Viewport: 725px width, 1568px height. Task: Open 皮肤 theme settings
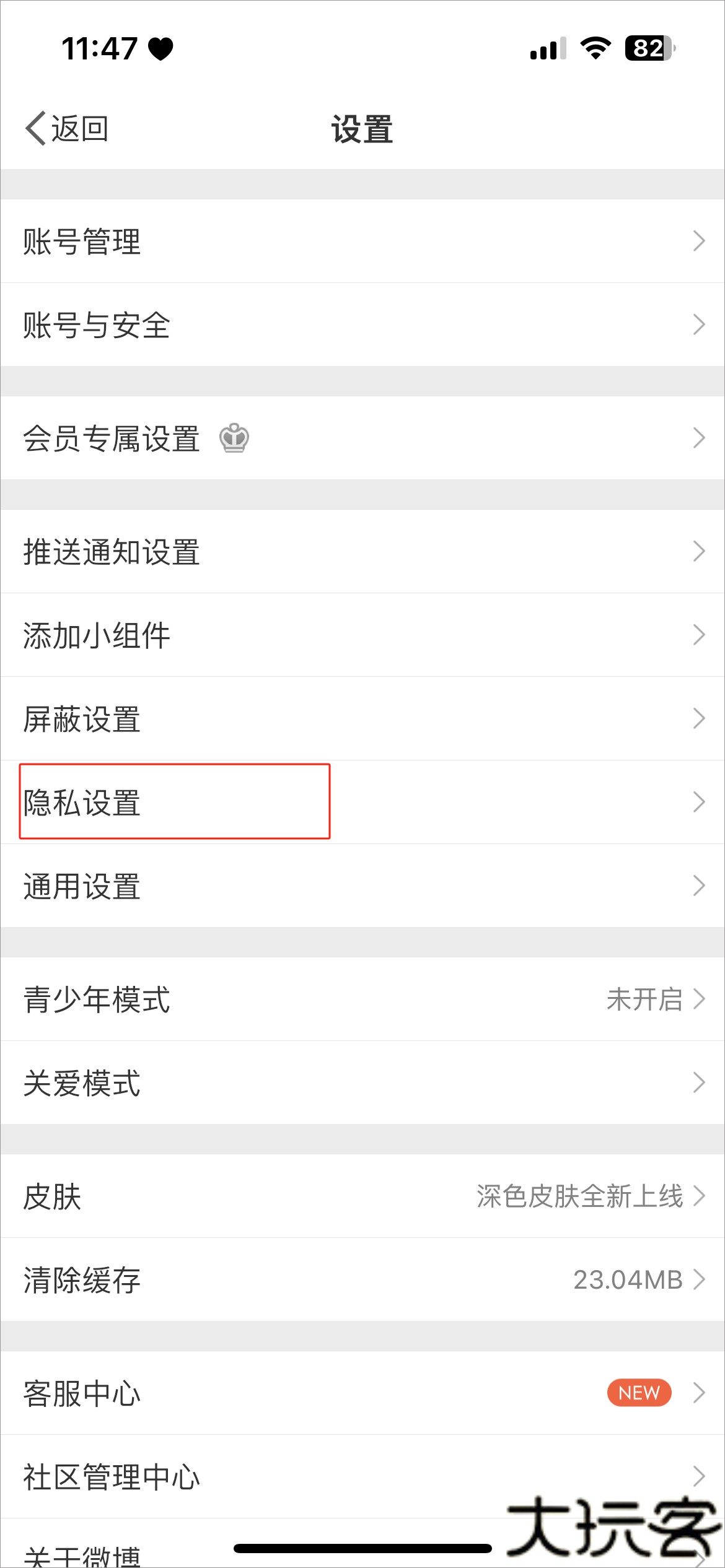tap(362, 1196)
